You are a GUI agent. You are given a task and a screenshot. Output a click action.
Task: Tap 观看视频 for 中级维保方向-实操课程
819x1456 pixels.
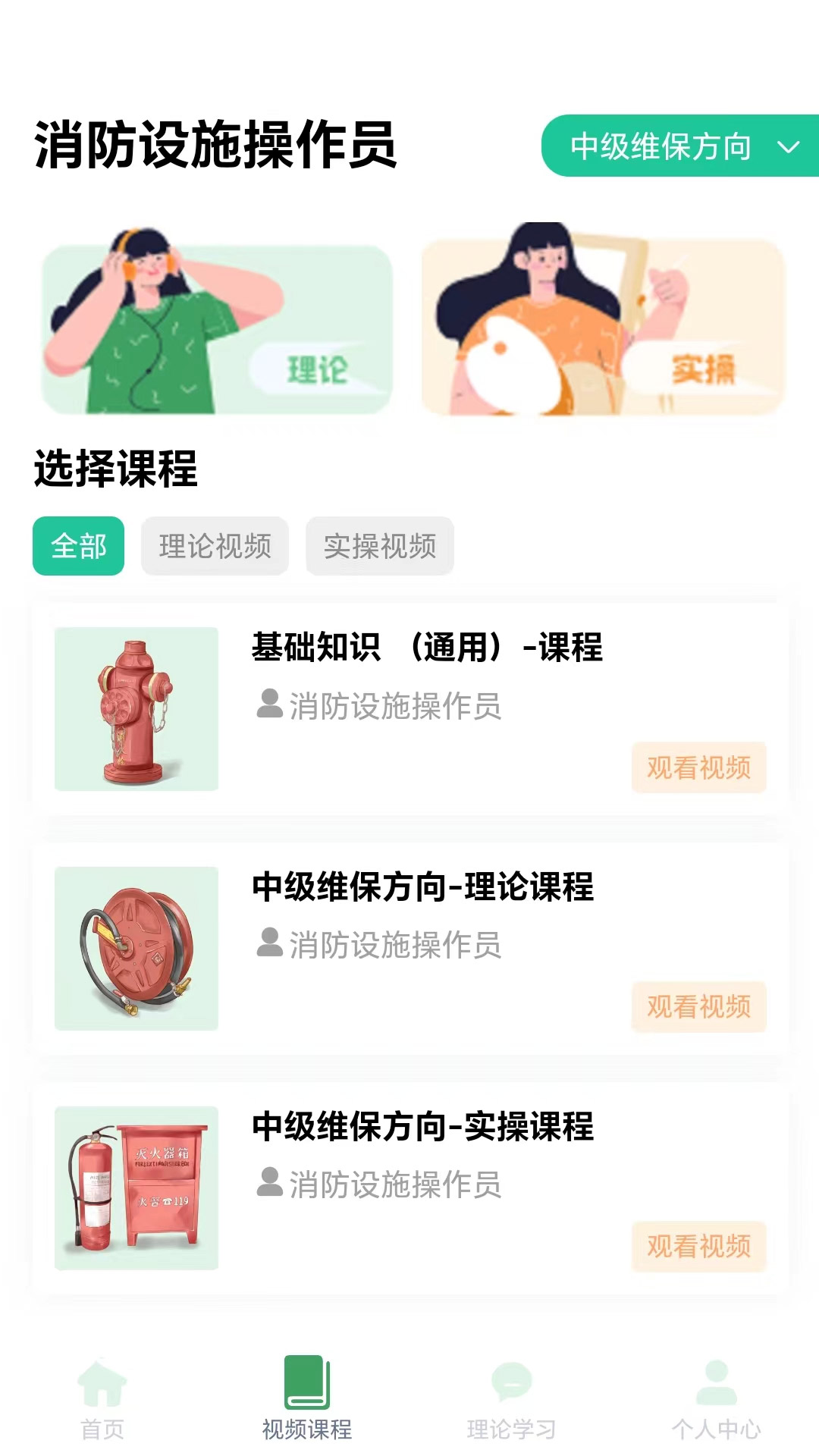[698, 1247]
